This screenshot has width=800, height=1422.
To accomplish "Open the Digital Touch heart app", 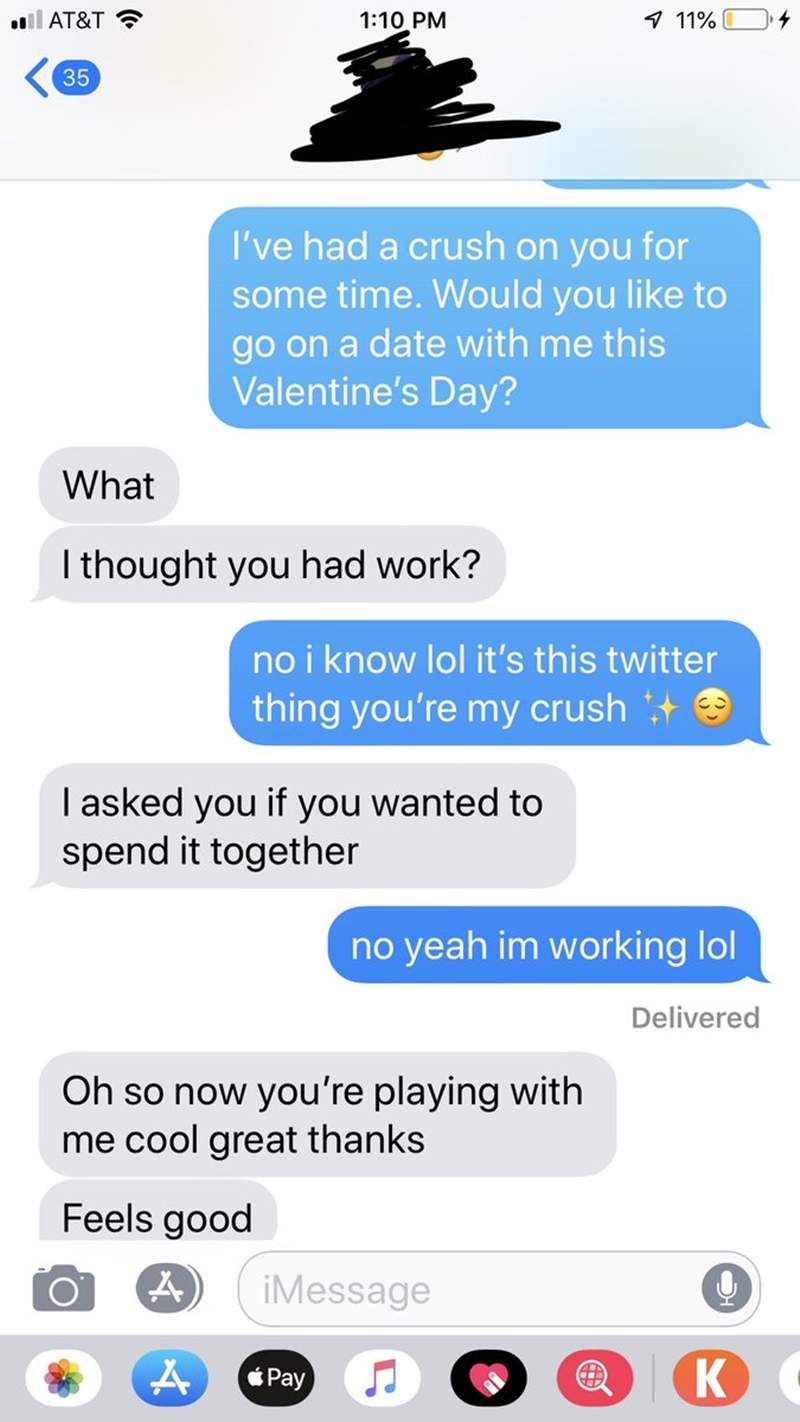I will click(487, 1378).
